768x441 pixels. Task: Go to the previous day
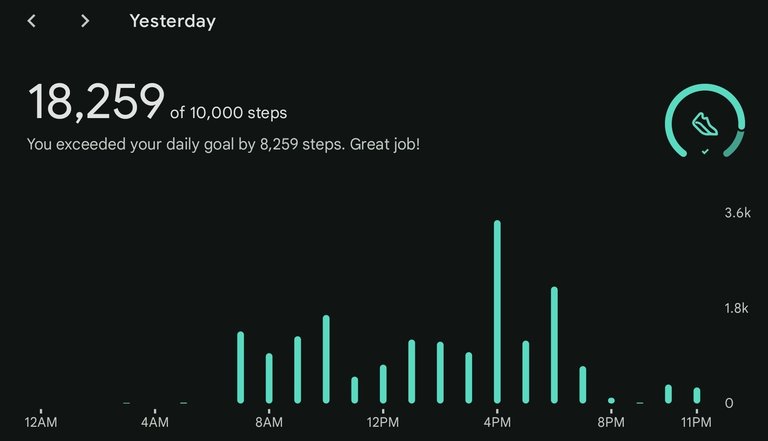coord(32,21)
